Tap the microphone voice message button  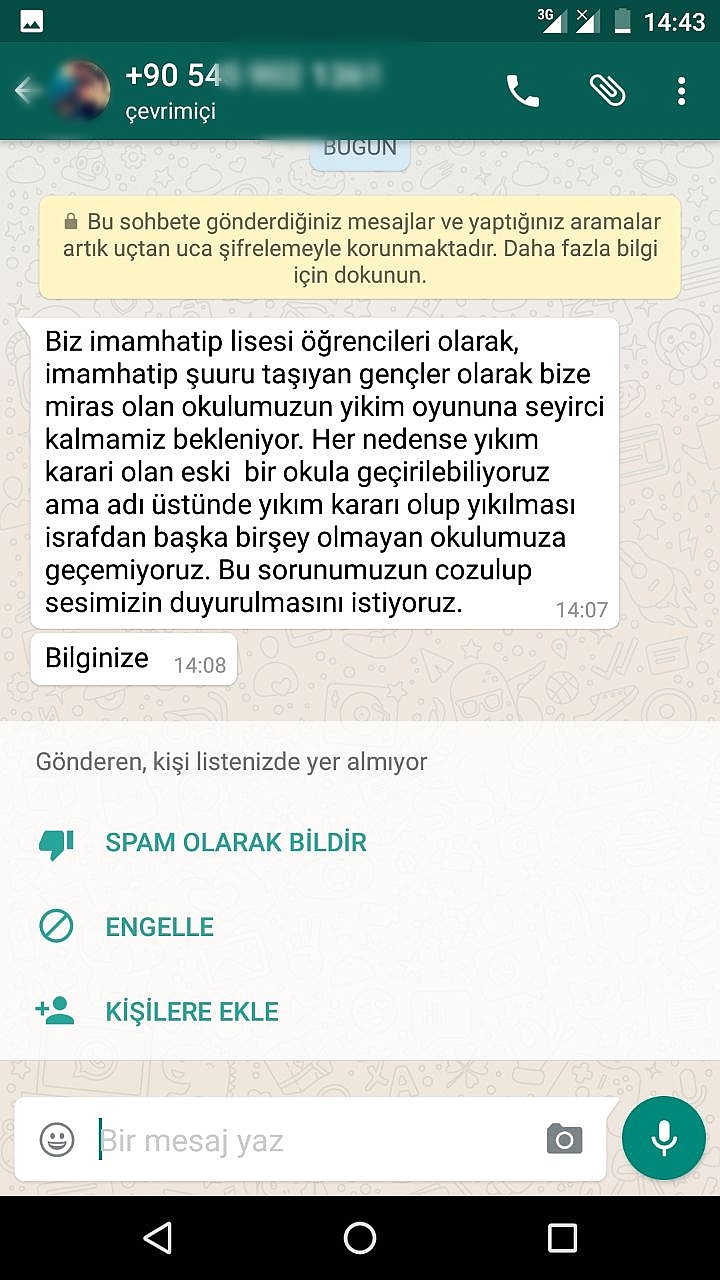point(663,1138)
